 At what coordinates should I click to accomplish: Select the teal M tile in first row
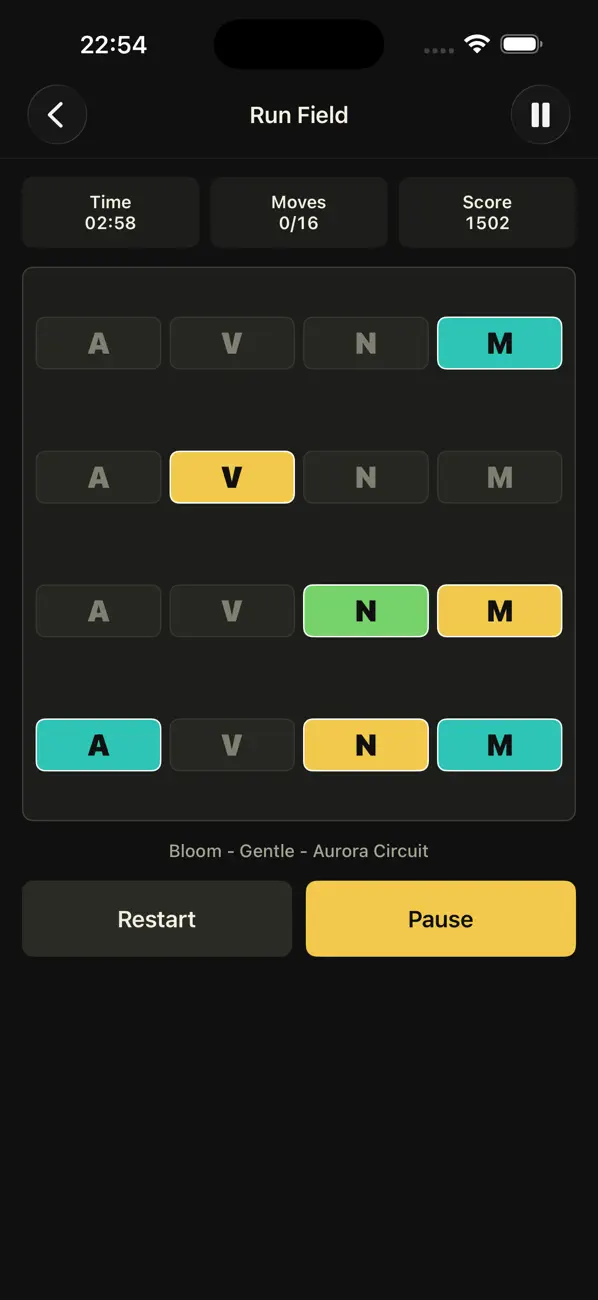[x=500, y=343]
